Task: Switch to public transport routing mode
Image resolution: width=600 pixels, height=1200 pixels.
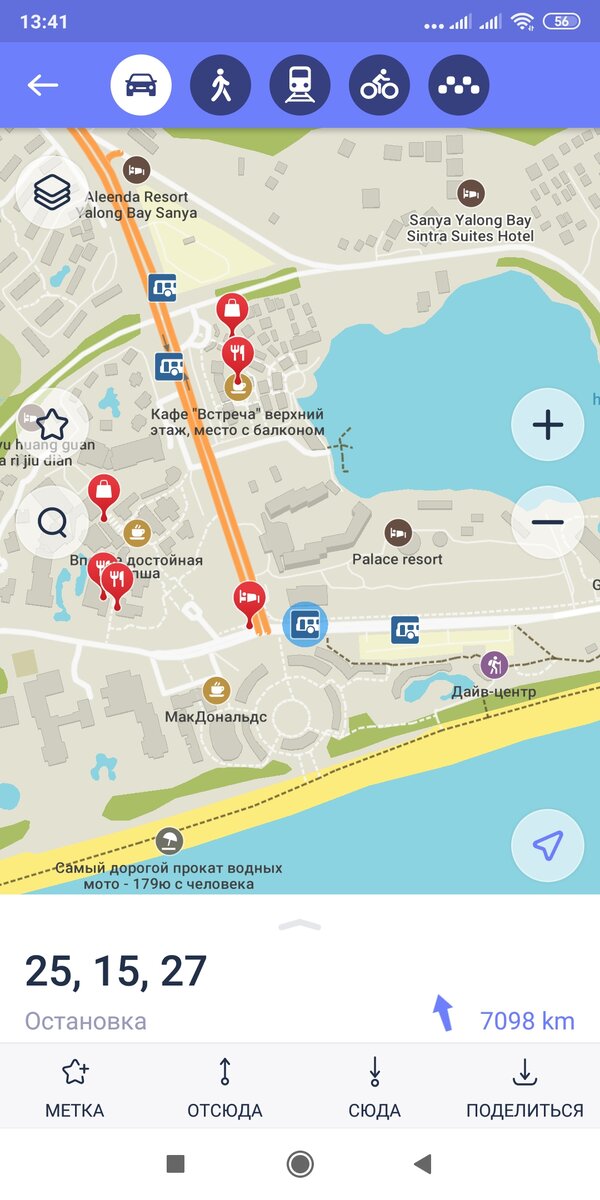Action: tap(300, 85)
